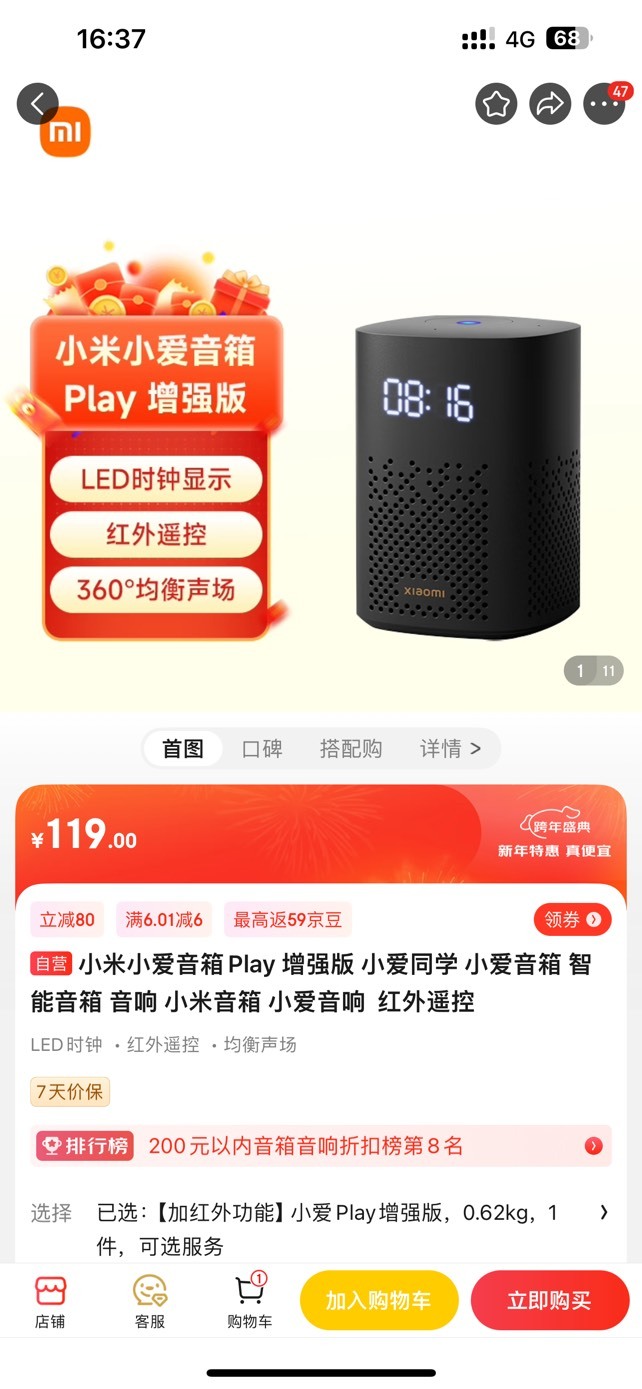Open the 选择 product options row
The width and height of the screenshot is (642, 1389).
[321, 1229]
